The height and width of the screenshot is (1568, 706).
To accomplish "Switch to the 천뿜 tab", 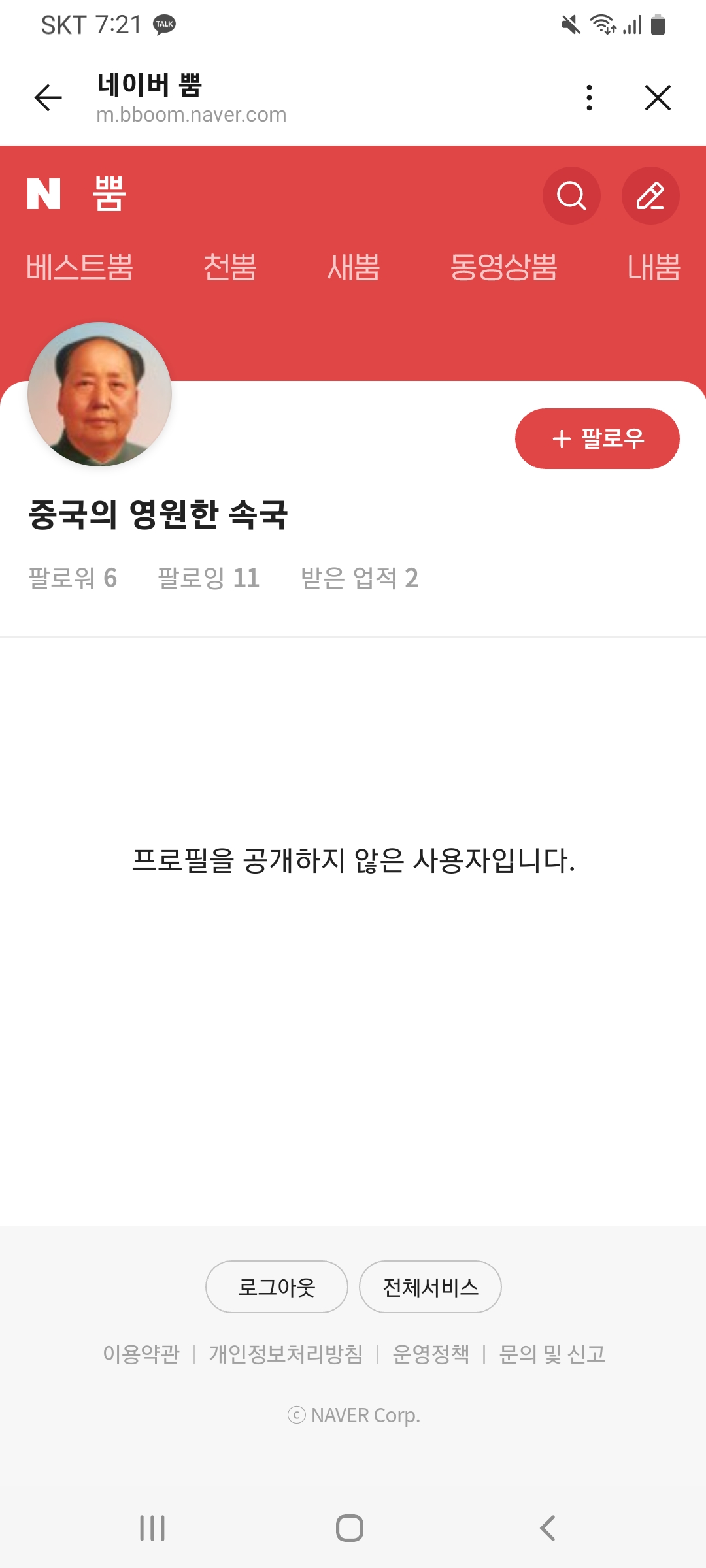I will (229, 267).
